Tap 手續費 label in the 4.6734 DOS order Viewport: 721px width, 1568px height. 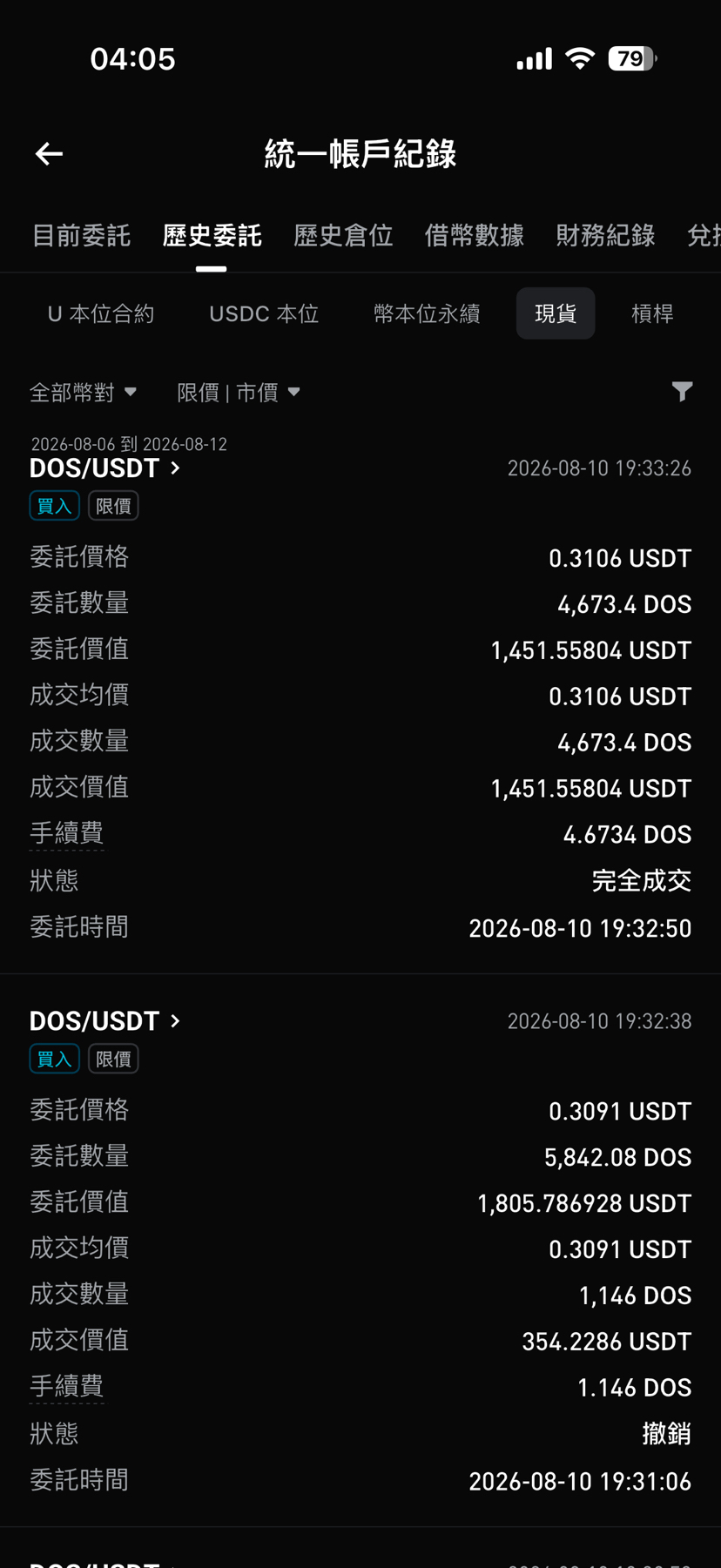pos(67,833)
